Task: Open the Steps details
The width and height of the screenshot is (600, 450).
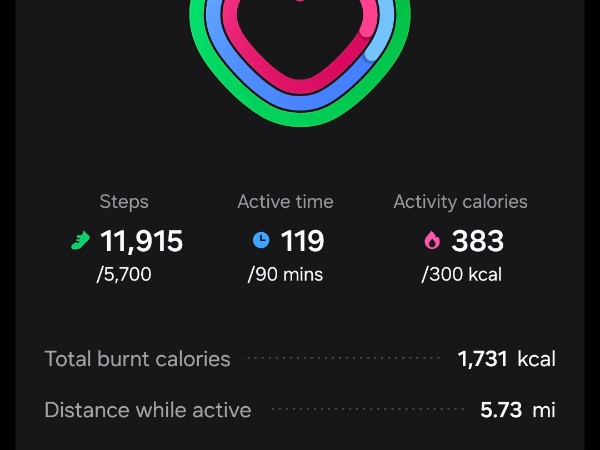Action: pyautogui.click(x=125, y=240)
